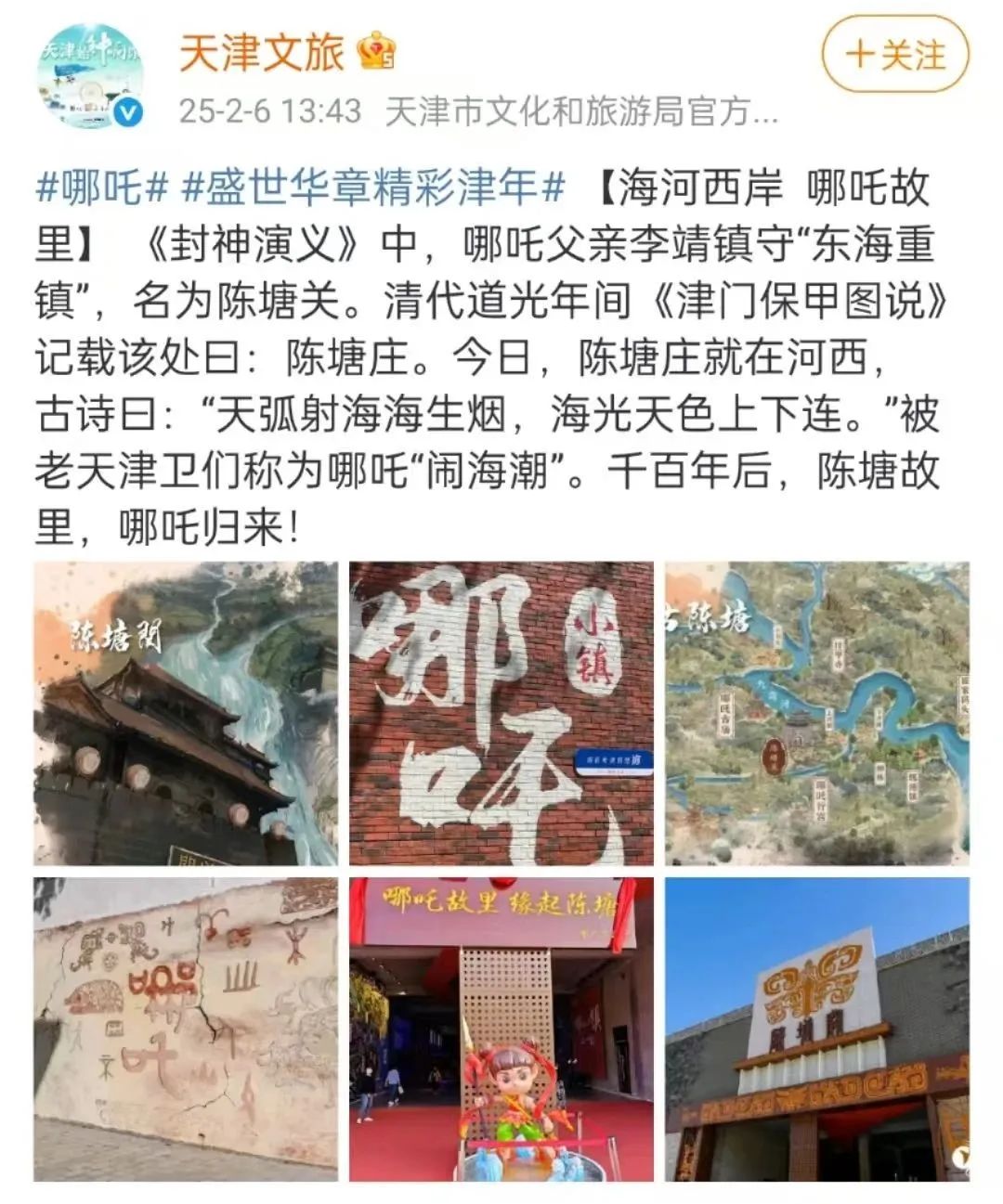
Task: View the 哪吒小镇 brick wall photo
Action: pyautogui.click(x=501, y=713)
